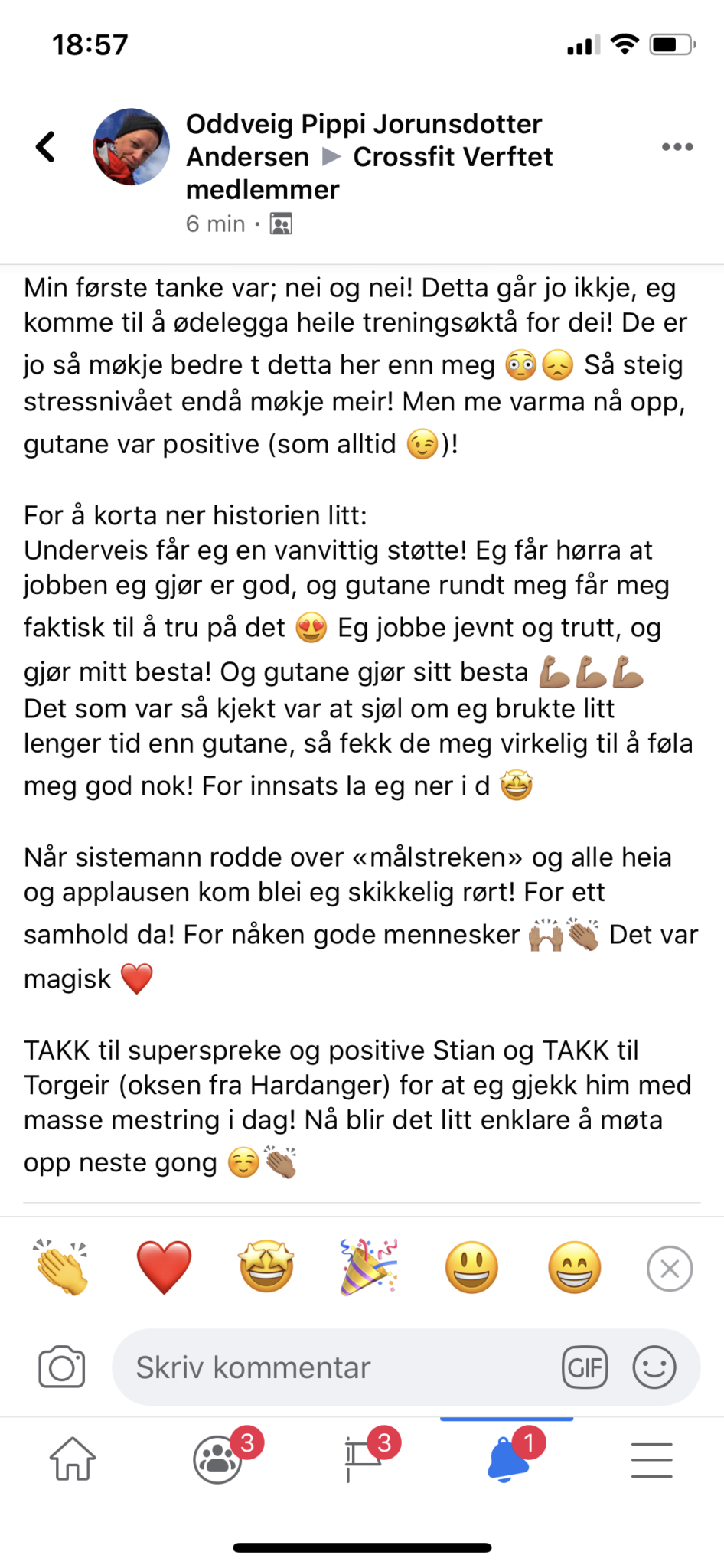Send the clapping hands emoji suggestion
724x1568 pixels.
[x=61, y=1268]
